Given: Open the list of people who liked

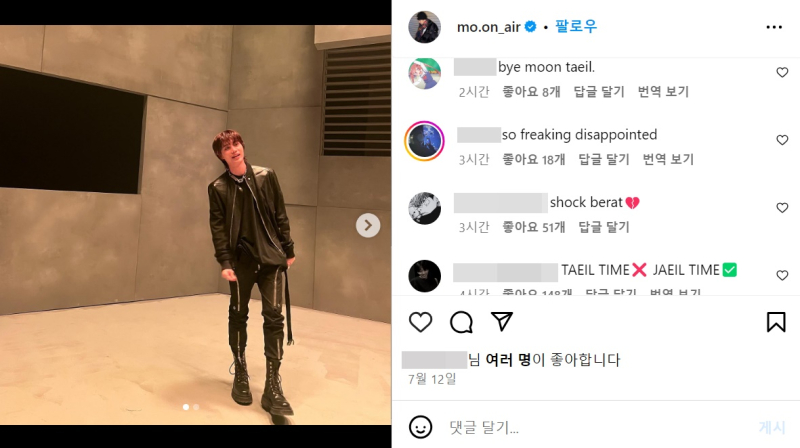Looking at the screenshot, I should point(509,360).
